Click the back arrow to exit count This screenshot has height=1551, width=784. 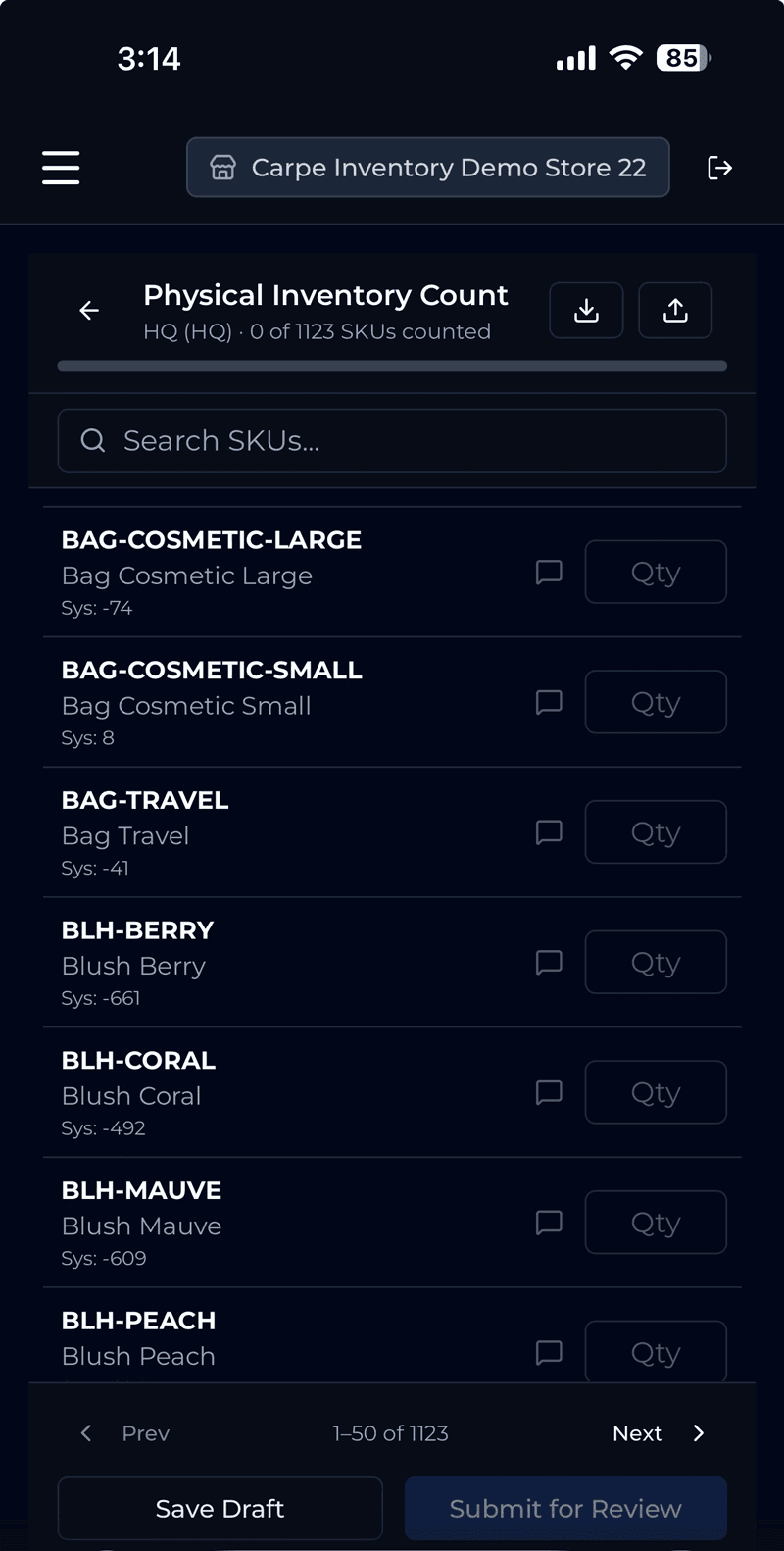click(x=89, y=310)
